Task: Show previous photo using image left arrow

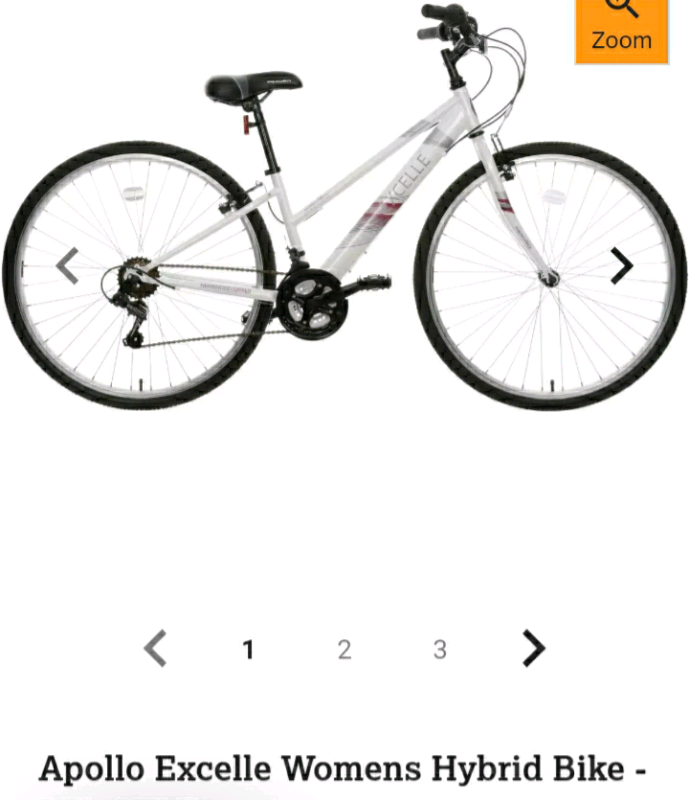Action: click(x=67, y=266)
